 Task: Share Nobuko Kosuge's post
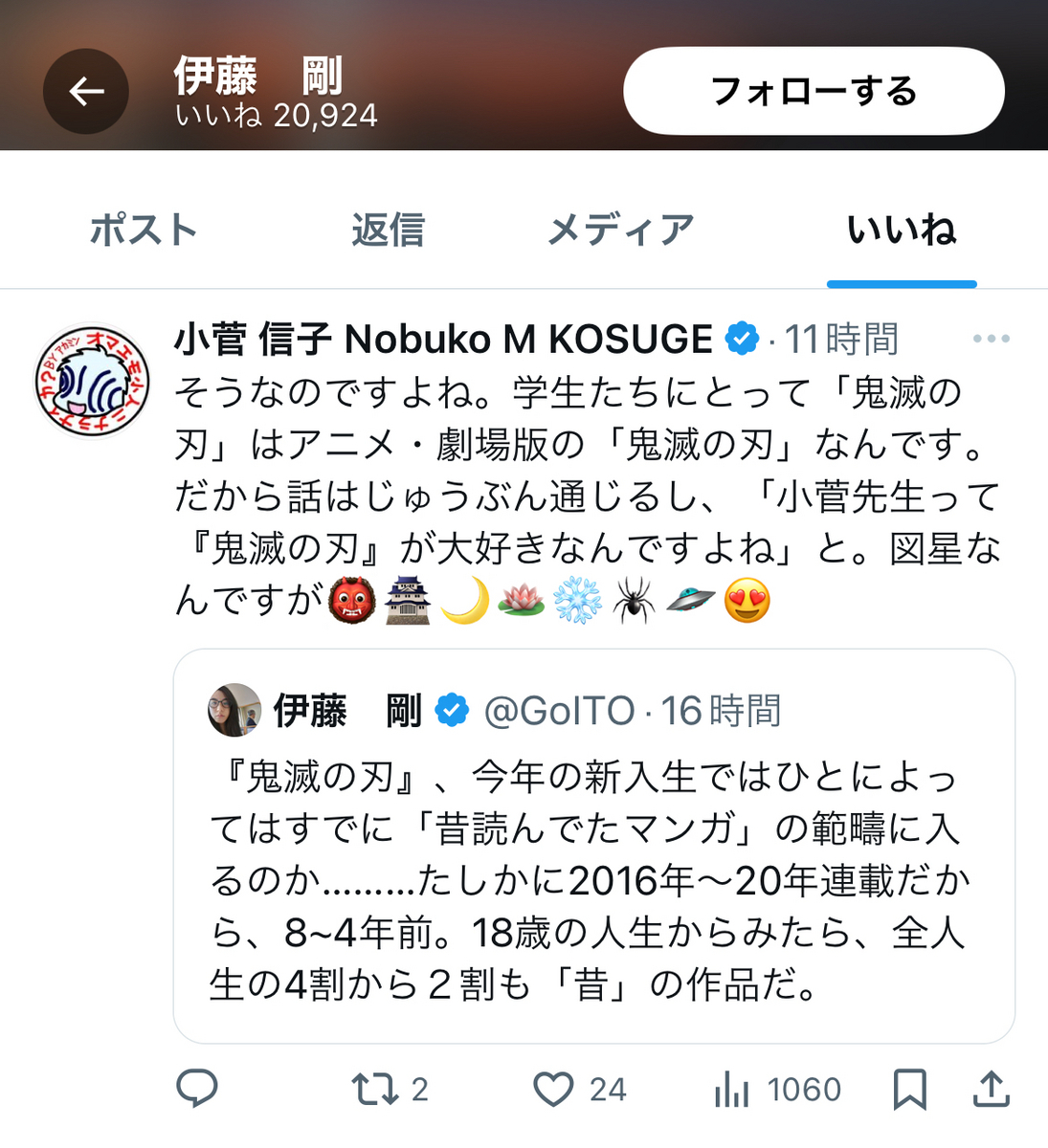(x=992, y=1089)
